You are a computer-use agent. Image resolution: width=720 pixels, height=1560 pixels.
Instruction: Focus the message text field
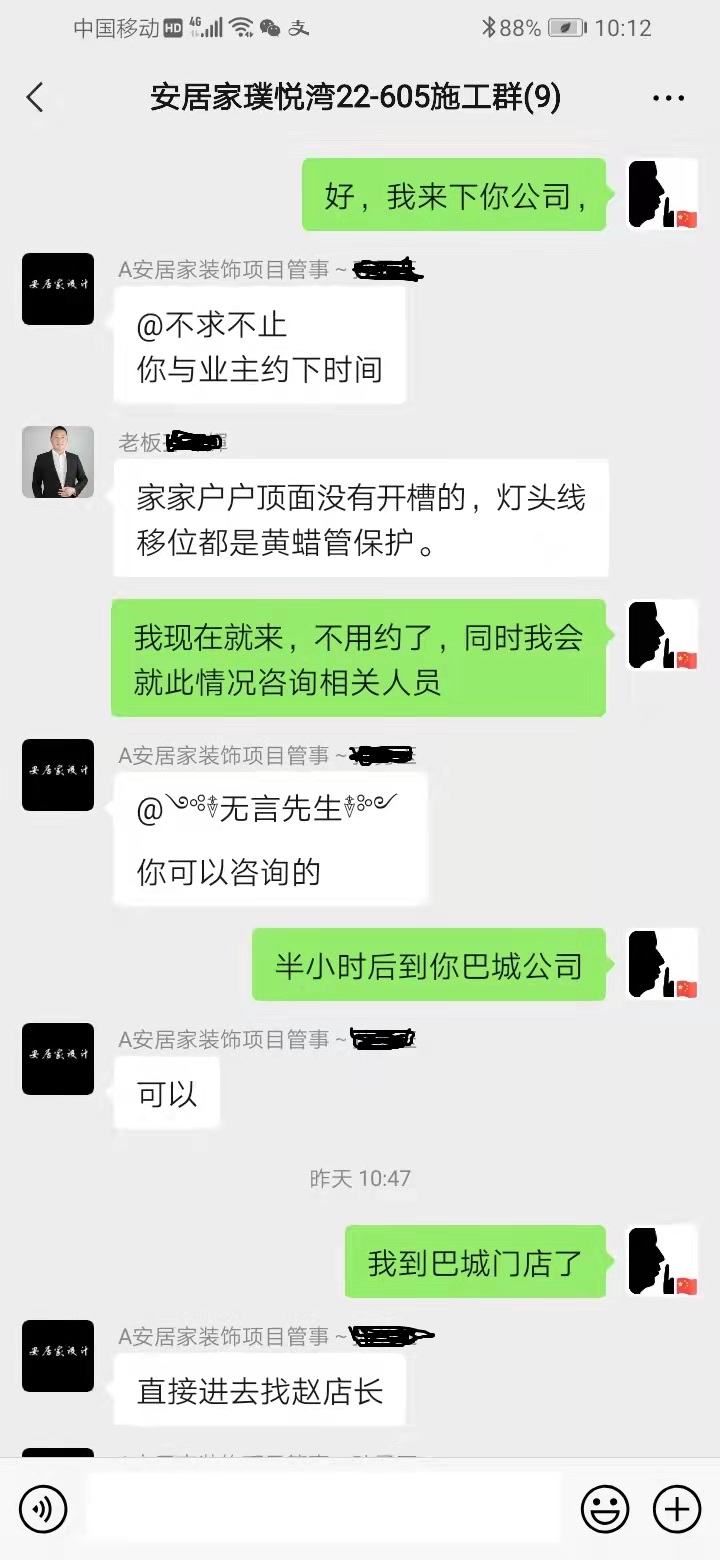point(322,1507)
